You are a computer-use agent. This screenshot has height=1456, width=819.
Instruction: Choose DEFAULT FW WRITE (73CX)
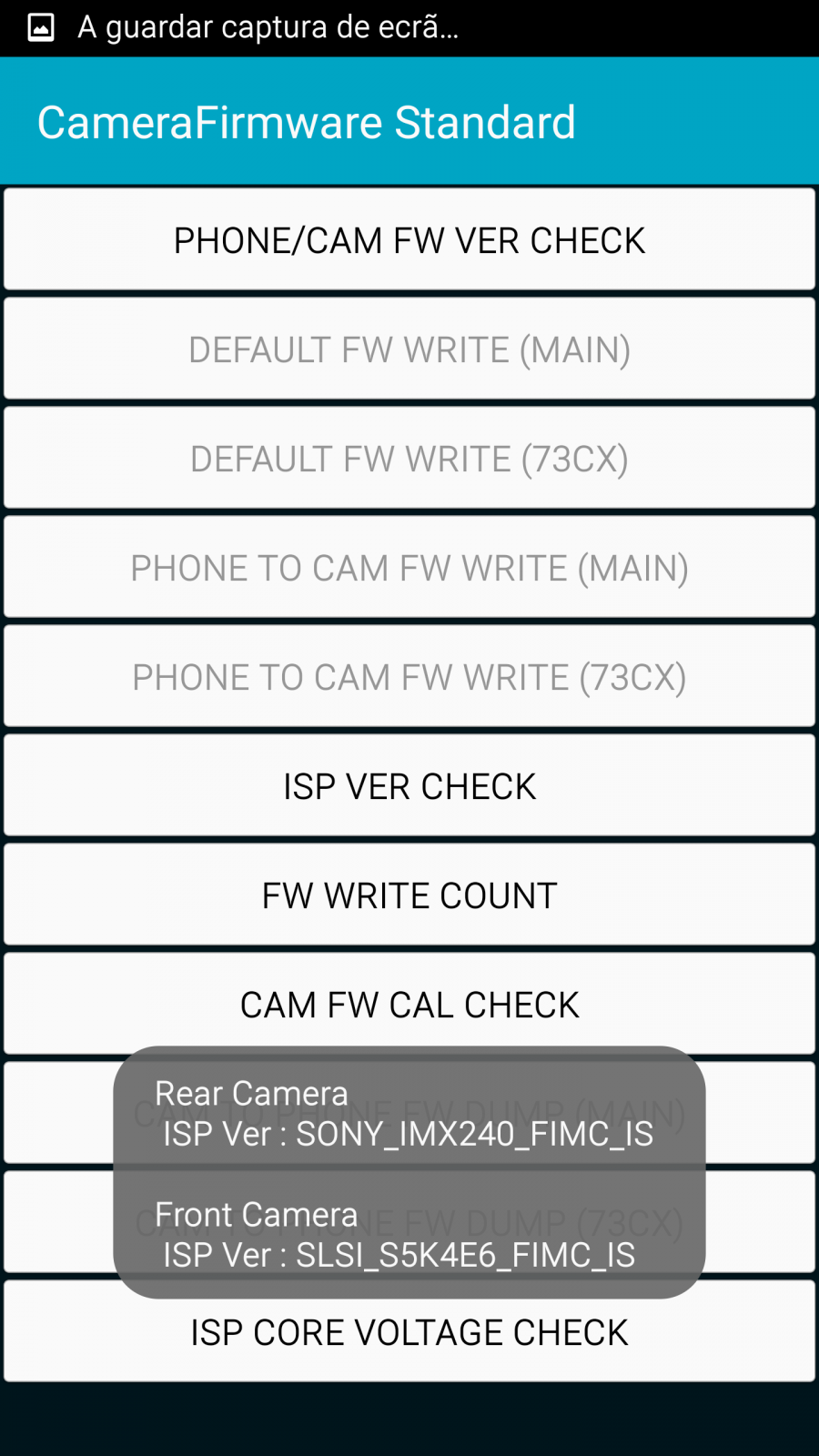tap(409, 458)
